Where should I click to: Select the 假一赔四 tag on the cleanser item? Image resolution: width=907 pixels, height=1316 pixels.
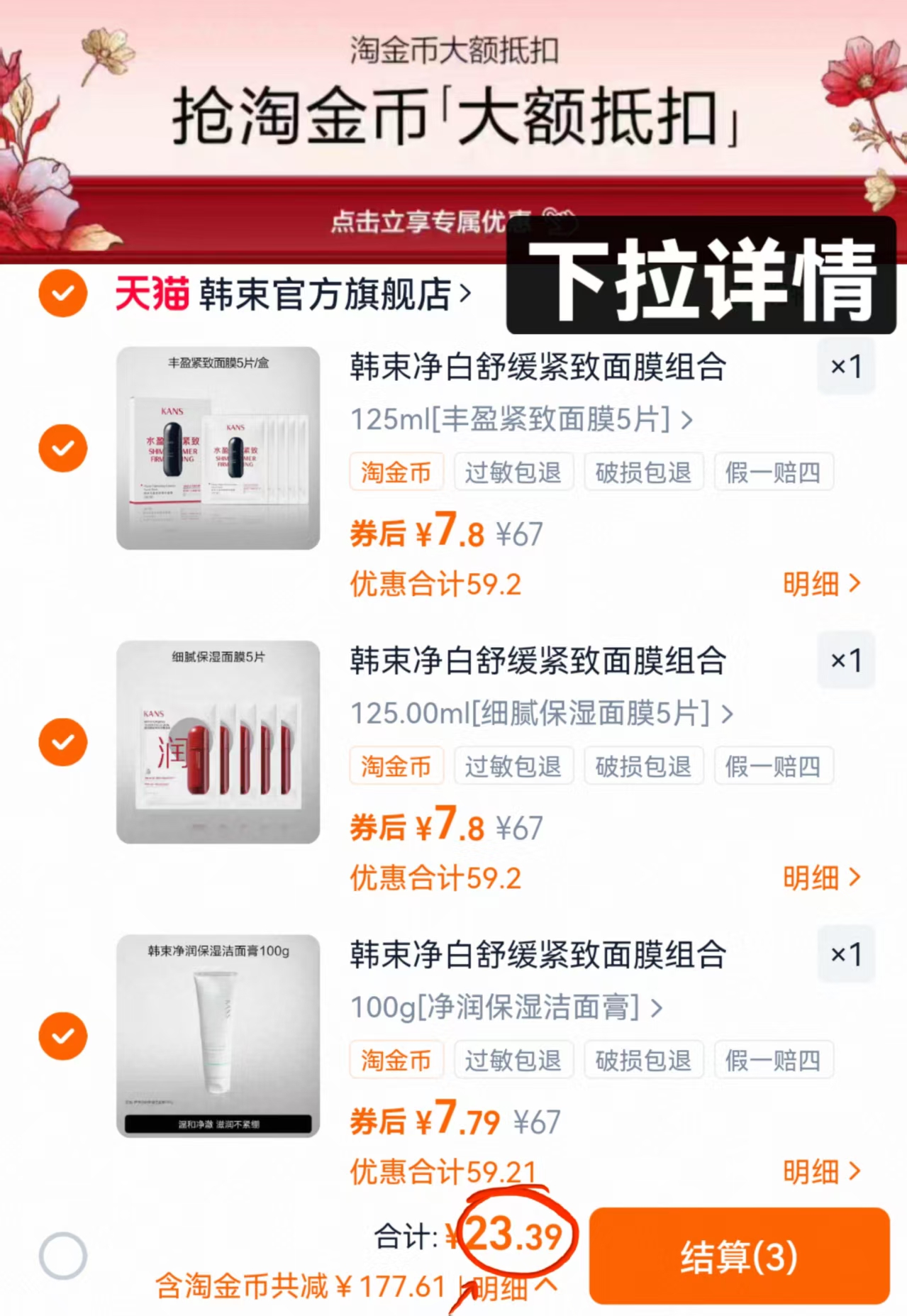click(774, 1060)
